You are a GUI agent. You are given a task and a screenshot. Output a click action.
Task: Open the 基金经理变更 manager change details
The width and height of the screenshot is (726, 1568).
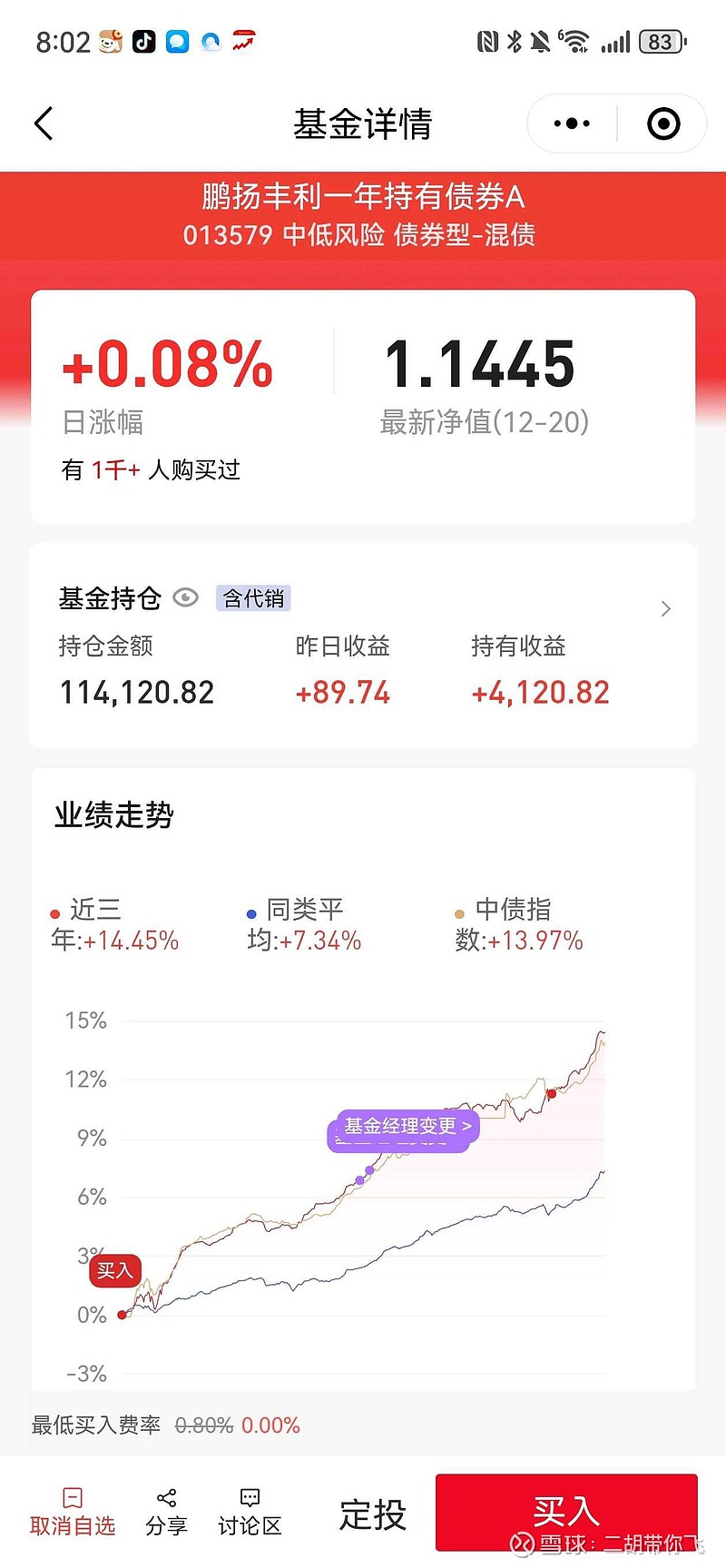coord(400,1127)
